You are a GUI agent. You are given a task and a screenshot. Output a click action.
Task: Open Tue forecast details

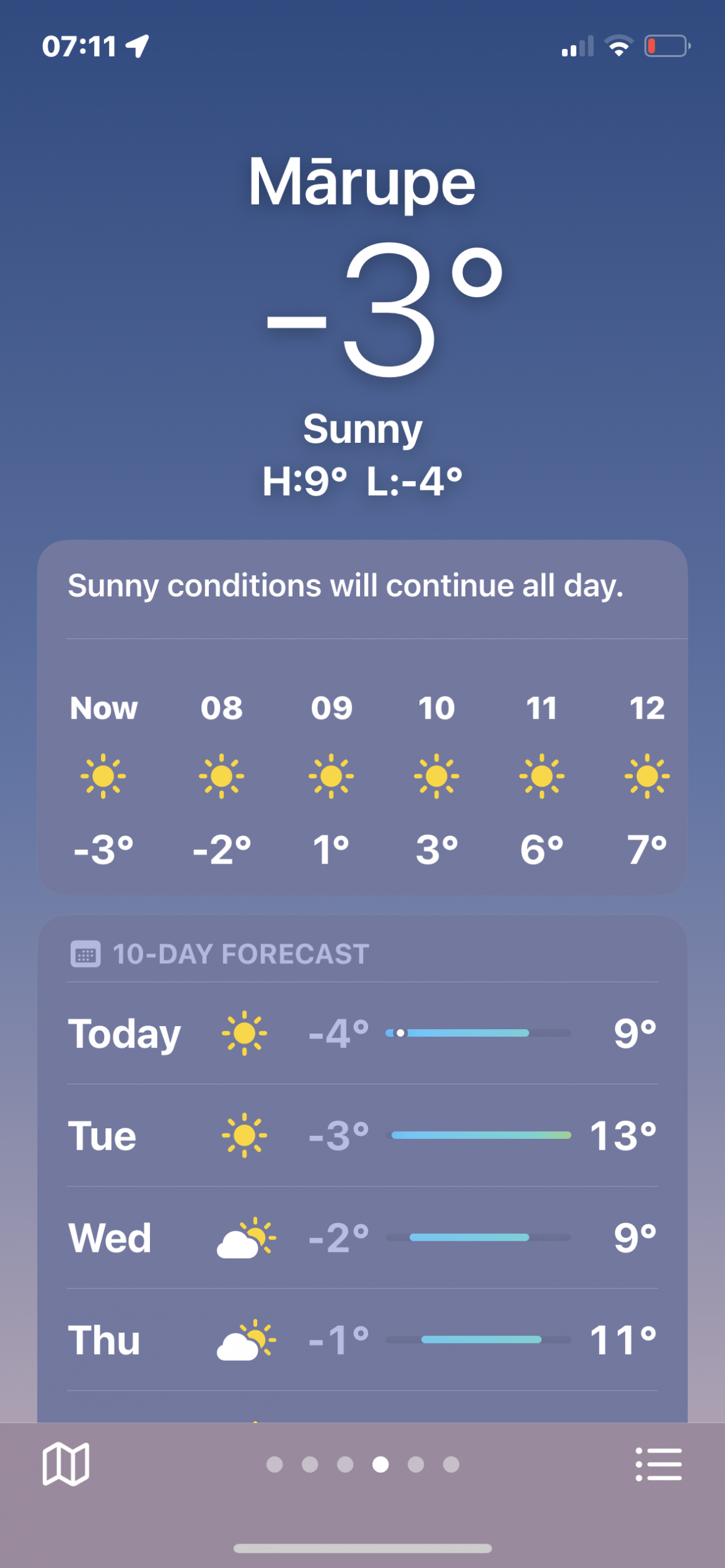click(362, 1135)
